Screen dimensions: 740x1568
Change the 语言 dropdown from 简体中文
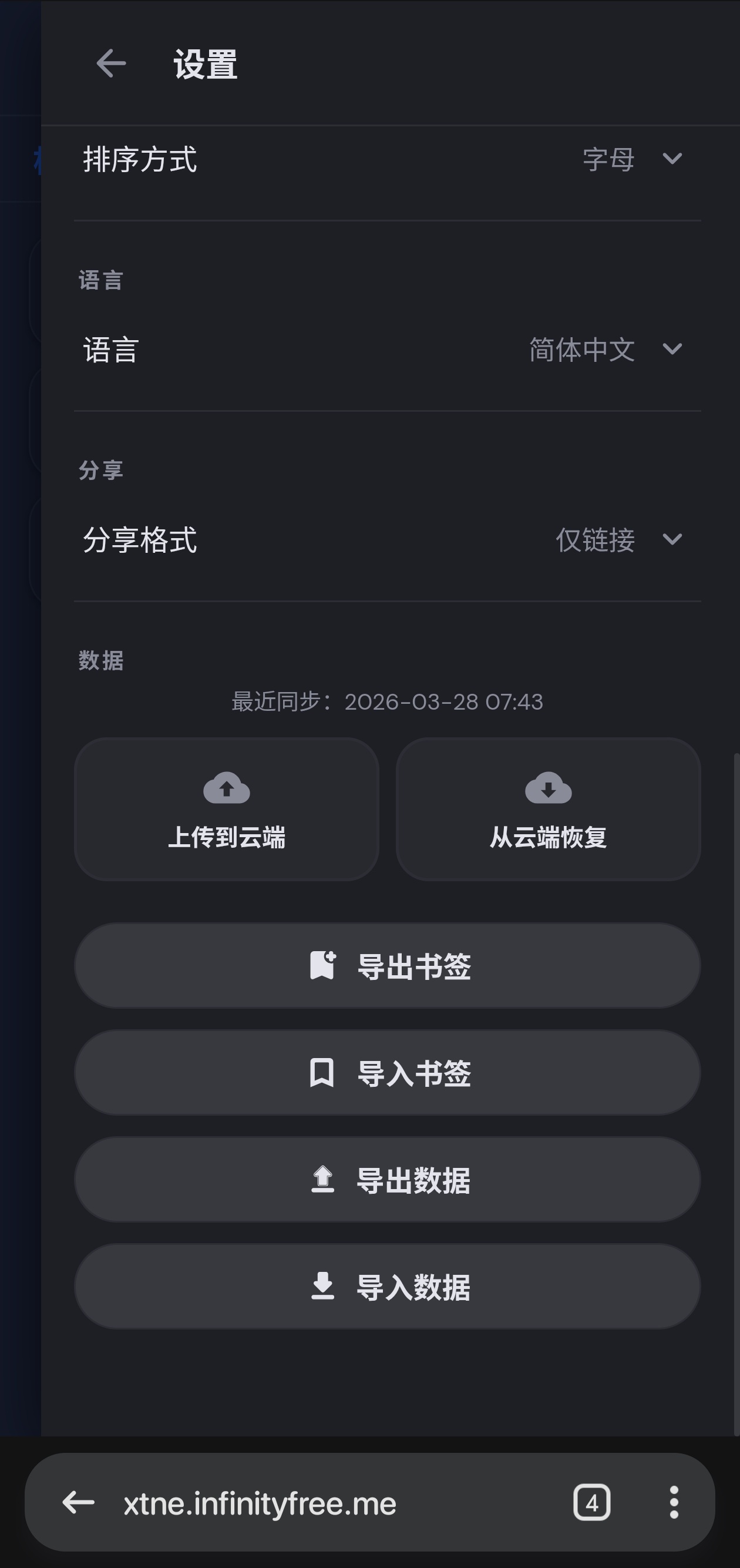tap(606, 350)
